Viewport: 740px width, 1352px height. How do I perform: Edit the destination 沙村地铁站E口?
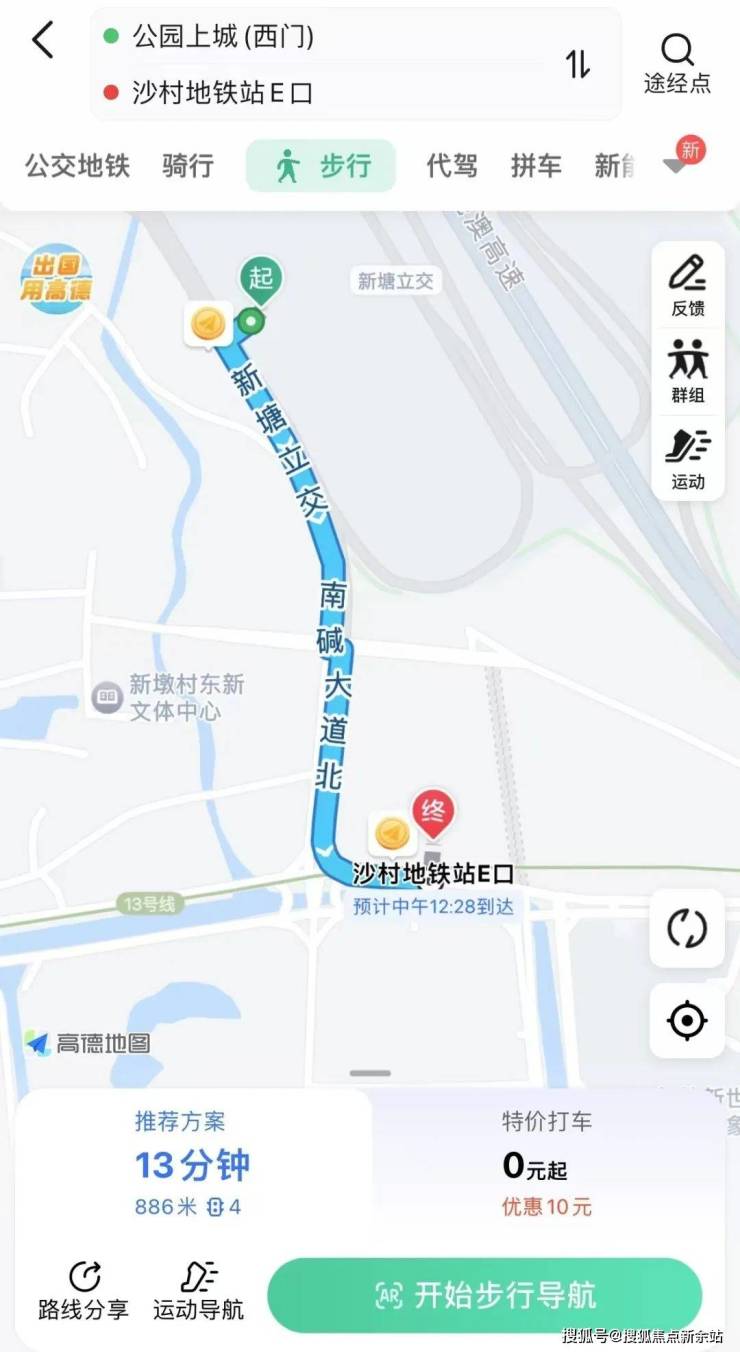point(223,94)
